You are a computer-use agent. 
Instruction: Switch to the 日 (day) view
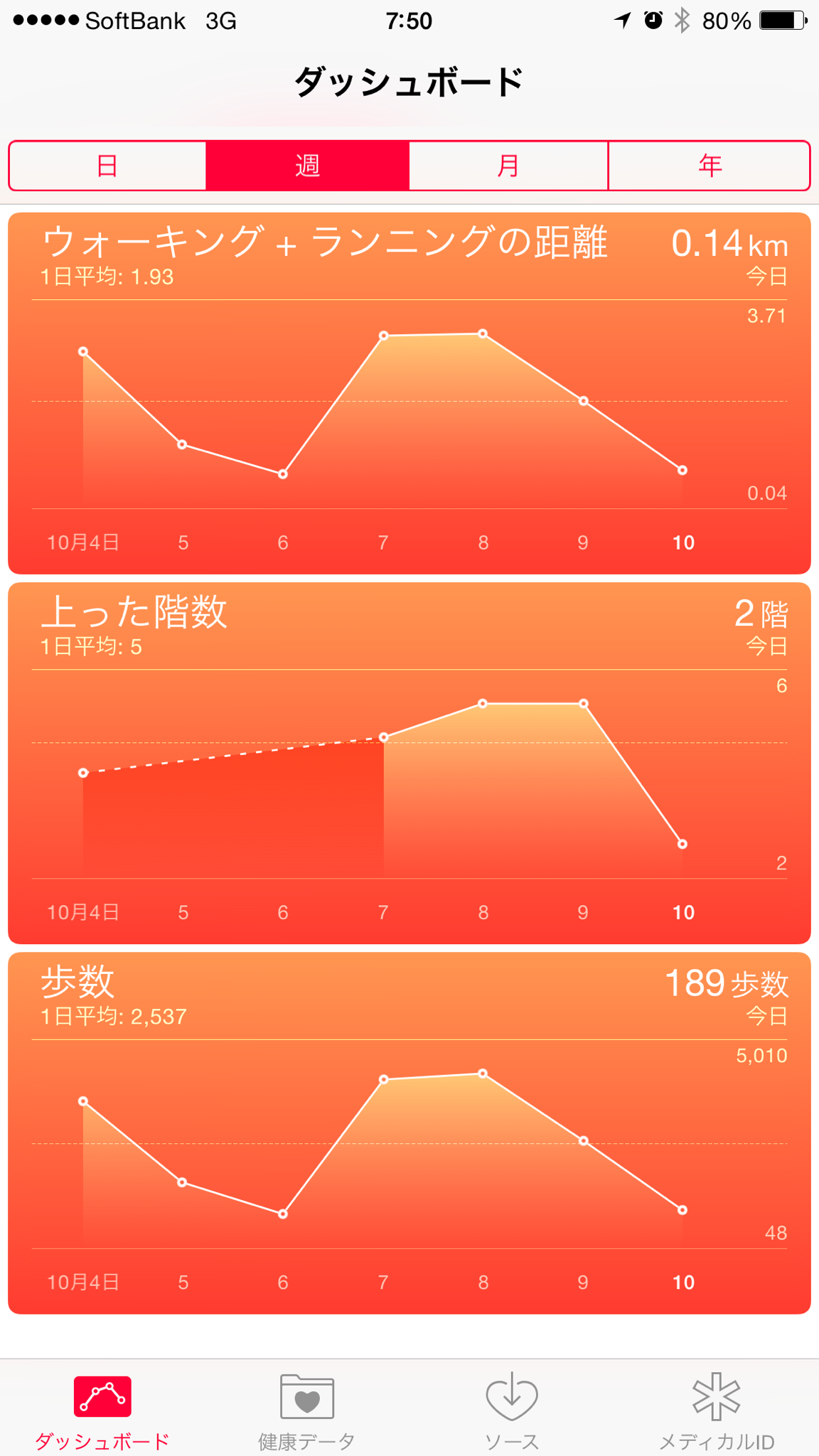(107, 166)
